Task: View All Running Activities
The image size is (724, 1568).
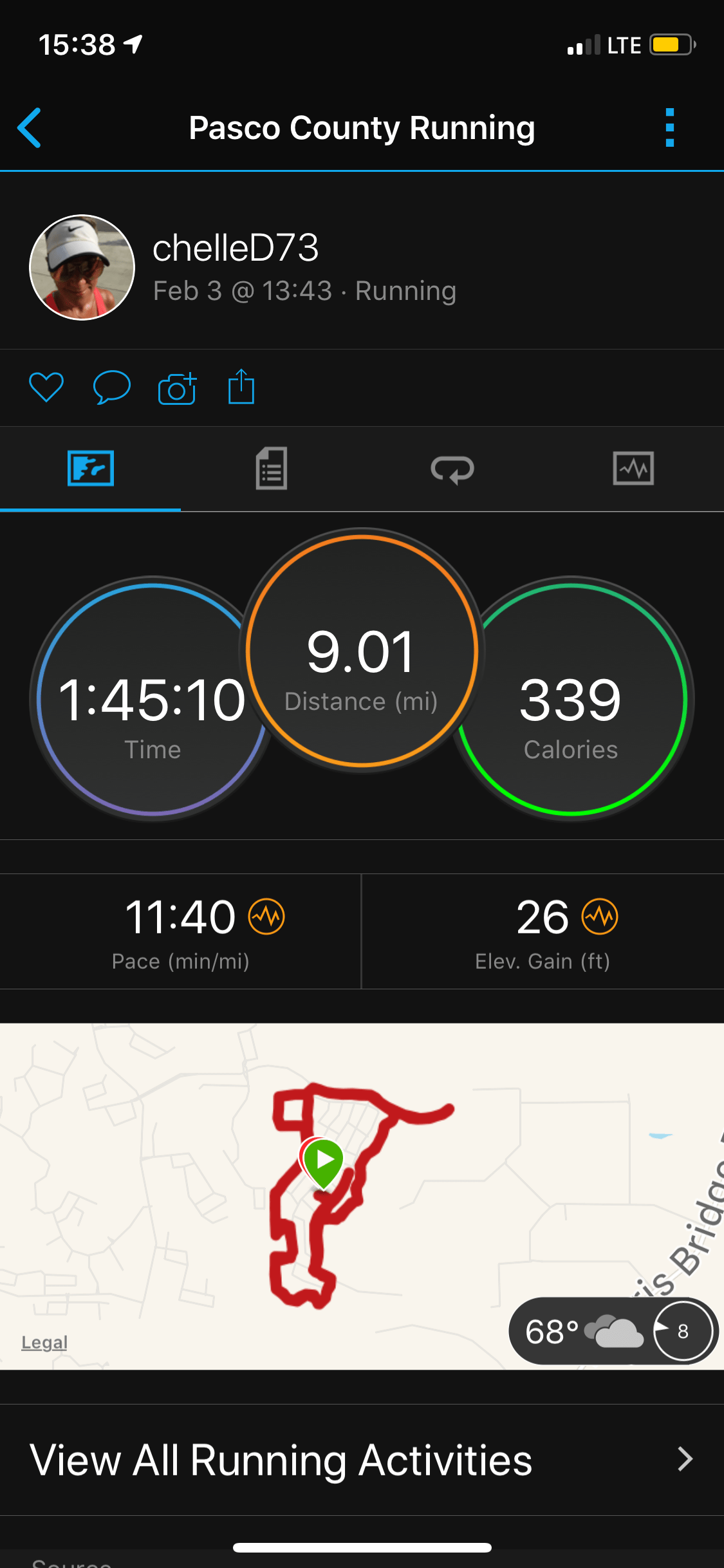Action: pyautogui.click(x=362, y=1459)
